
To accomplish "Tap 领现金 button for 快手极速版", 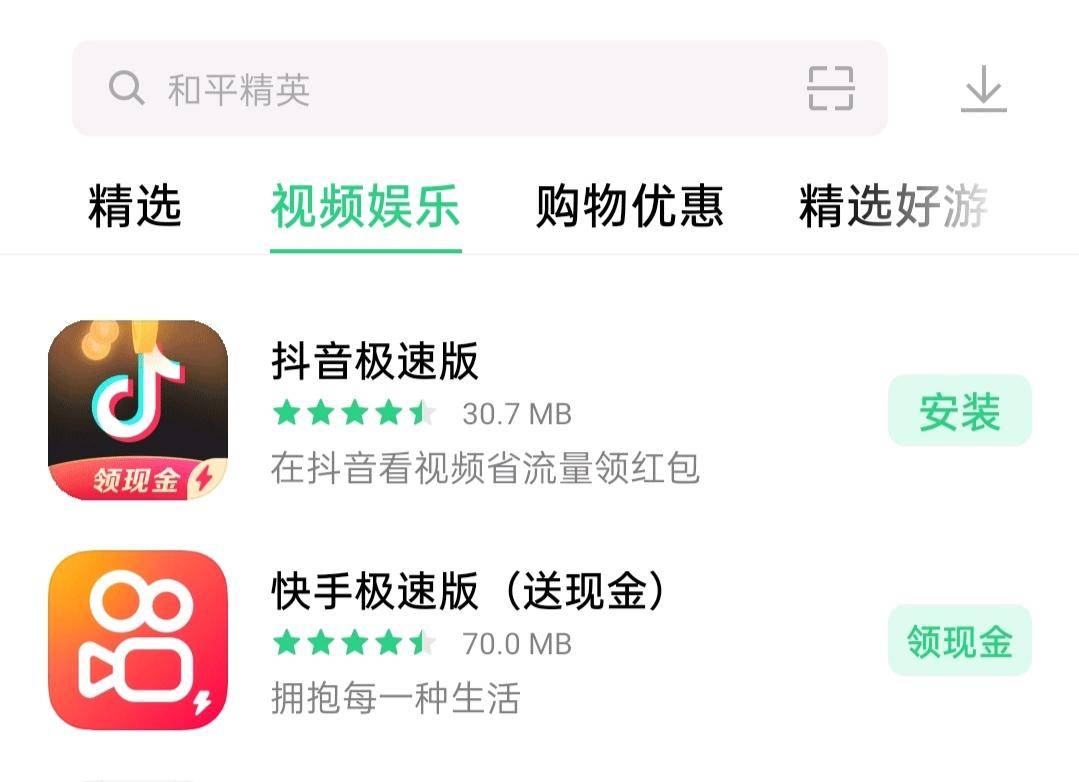I will 959,641.
